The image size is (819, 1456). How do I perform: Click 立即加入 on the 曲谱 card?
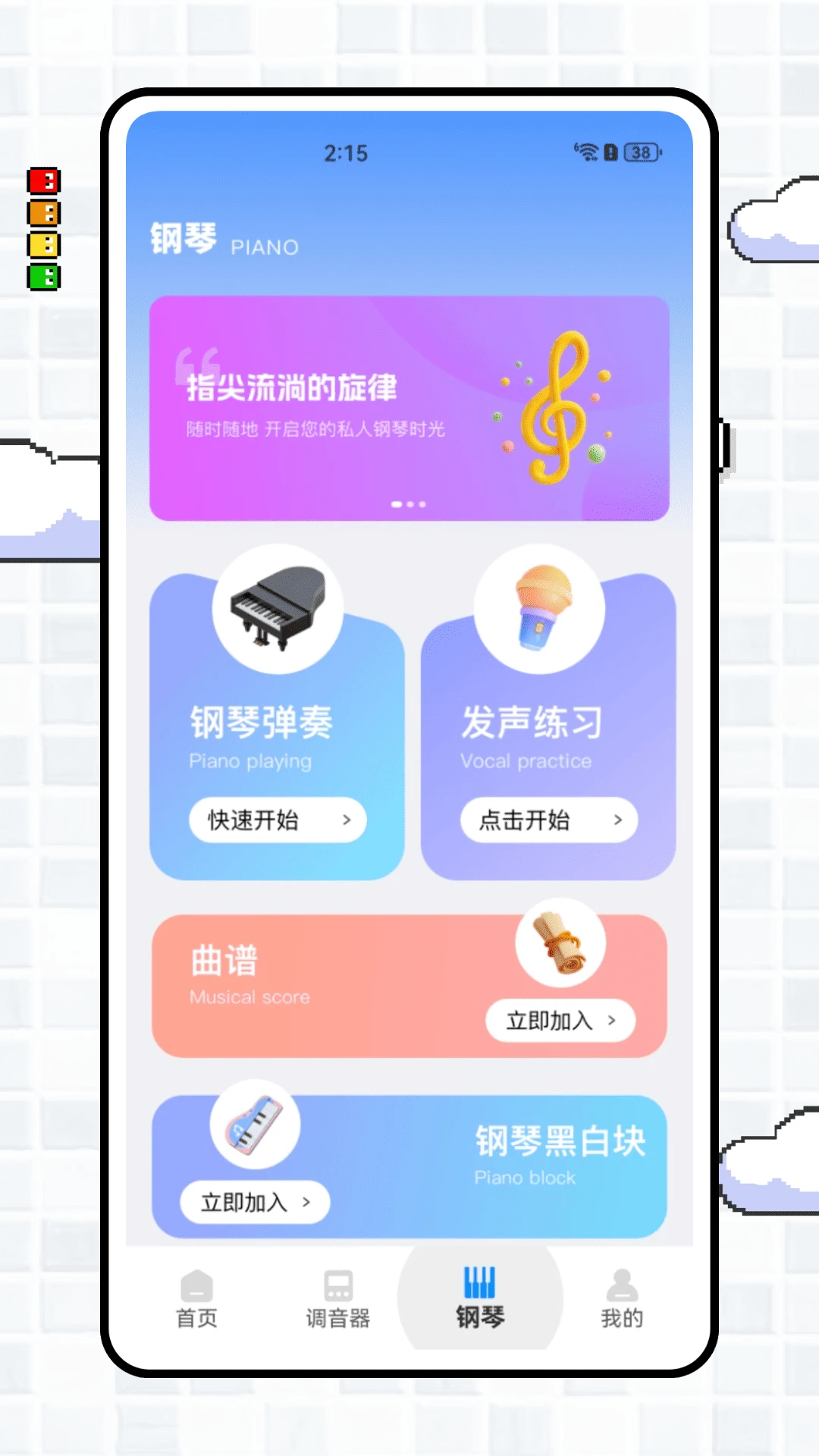point(560,1021)
